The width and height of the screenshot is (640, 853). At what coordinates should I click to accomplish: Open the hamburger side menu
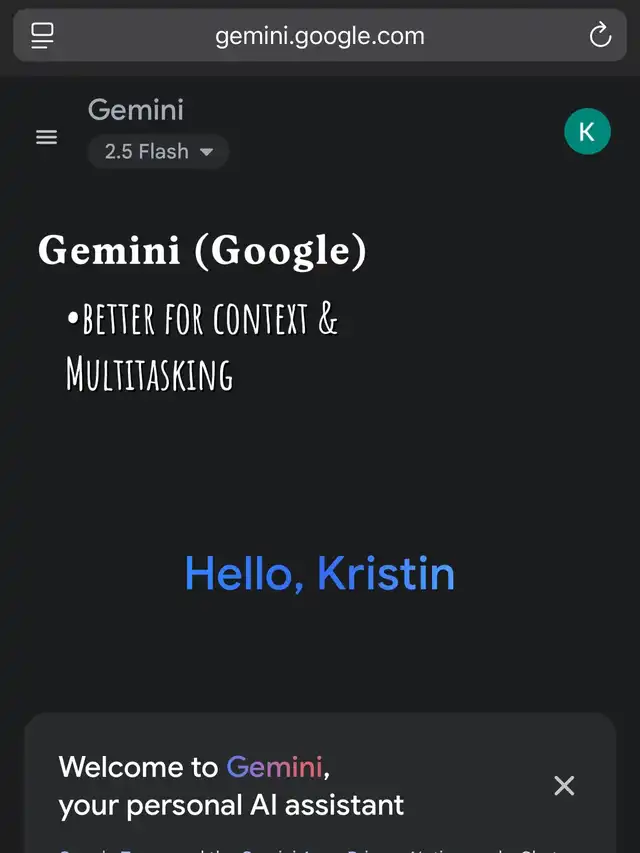click(46, 137)
